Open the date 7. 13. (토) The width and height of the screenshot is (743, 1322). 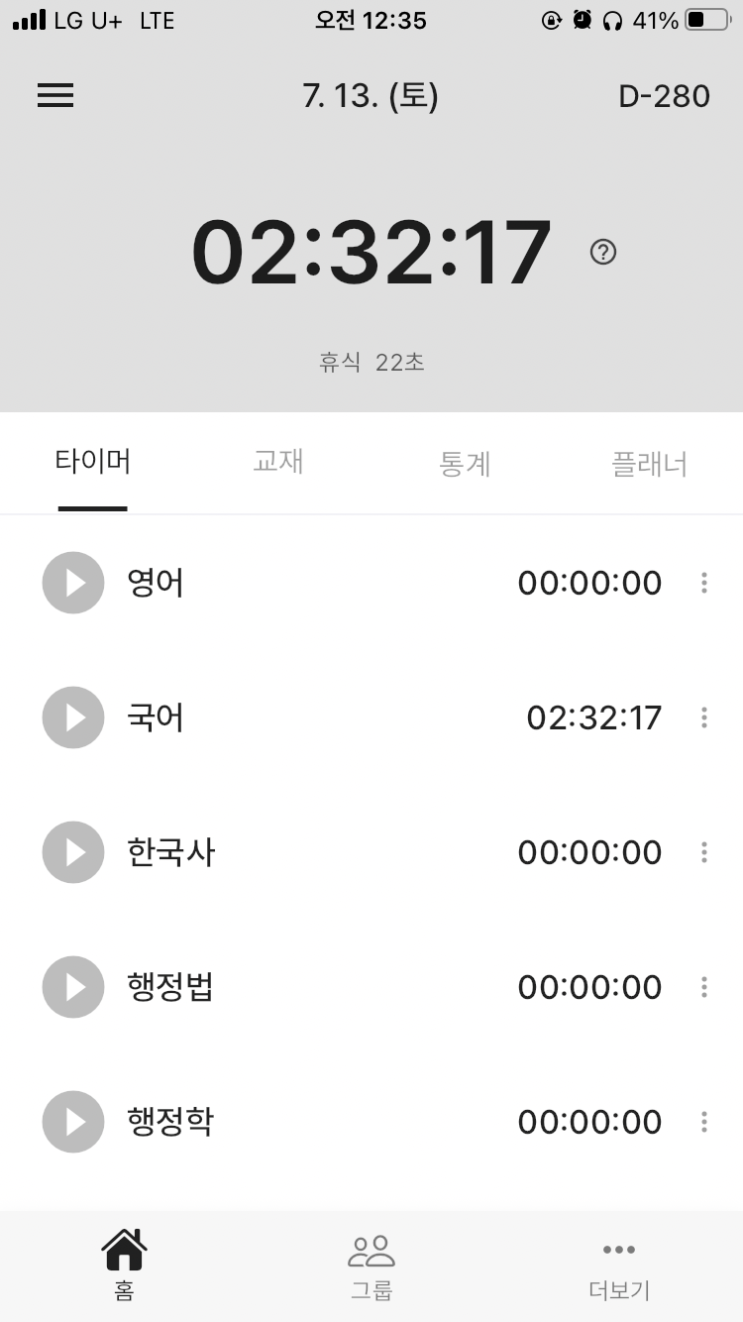(x=370, y=96)
